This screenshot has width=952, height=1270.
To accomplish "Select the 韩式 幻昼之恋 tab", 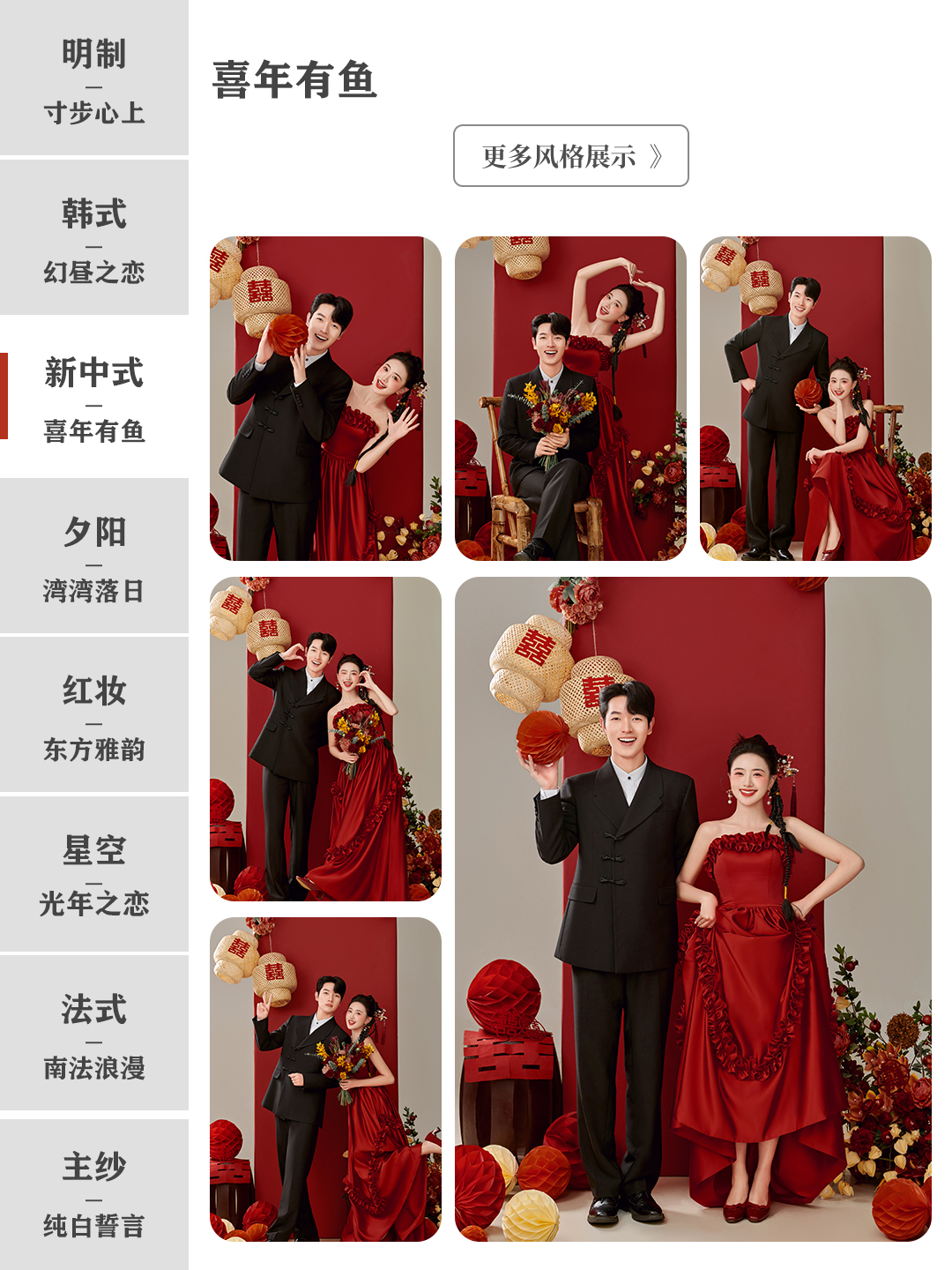I will tap(94, 238).
